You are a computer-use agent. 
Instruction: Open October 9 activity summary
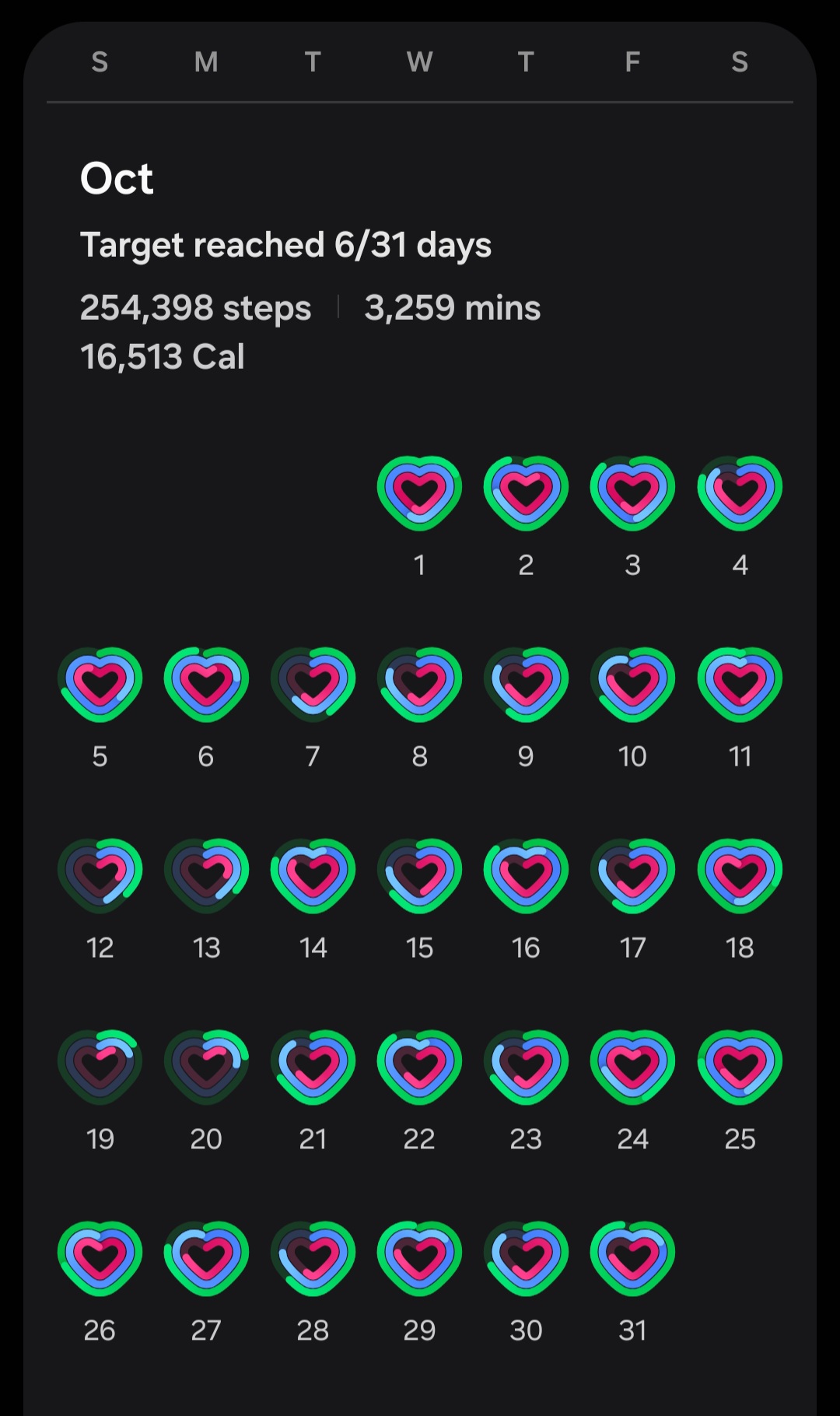pyautogui.click(x=526, y=685)
